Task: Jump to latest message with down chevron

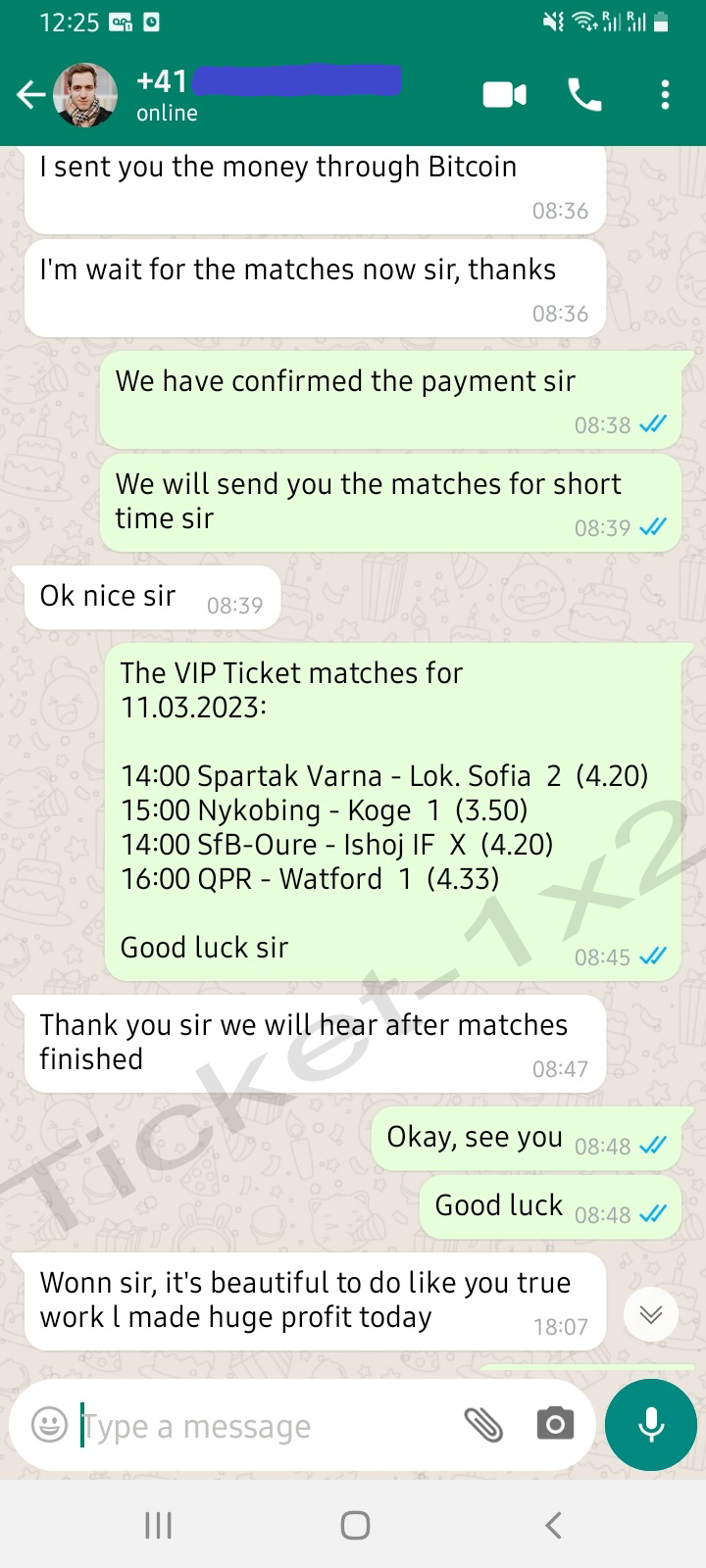Action: [651, 1315]
